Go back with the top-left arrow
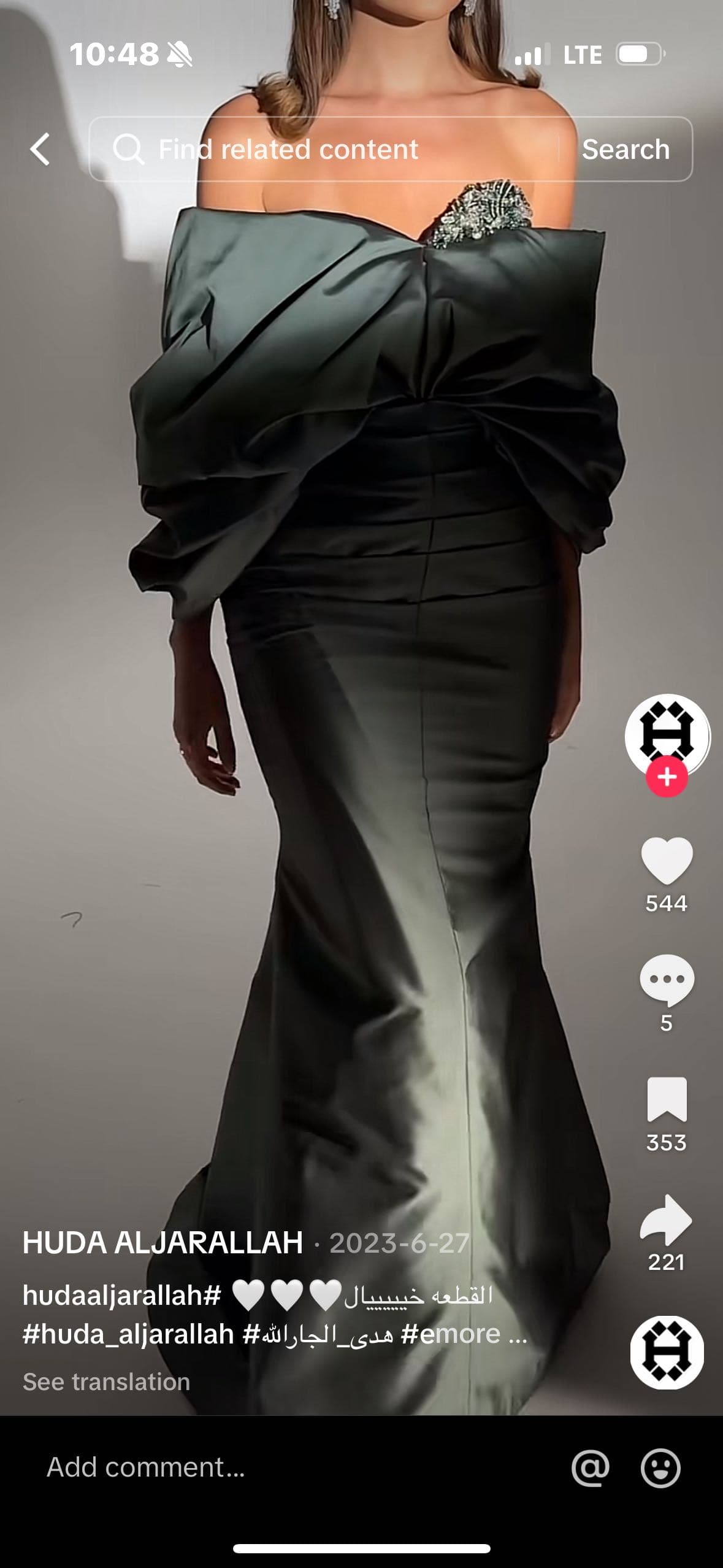This screenshot has width=723, height=1568. pos(40,149)
